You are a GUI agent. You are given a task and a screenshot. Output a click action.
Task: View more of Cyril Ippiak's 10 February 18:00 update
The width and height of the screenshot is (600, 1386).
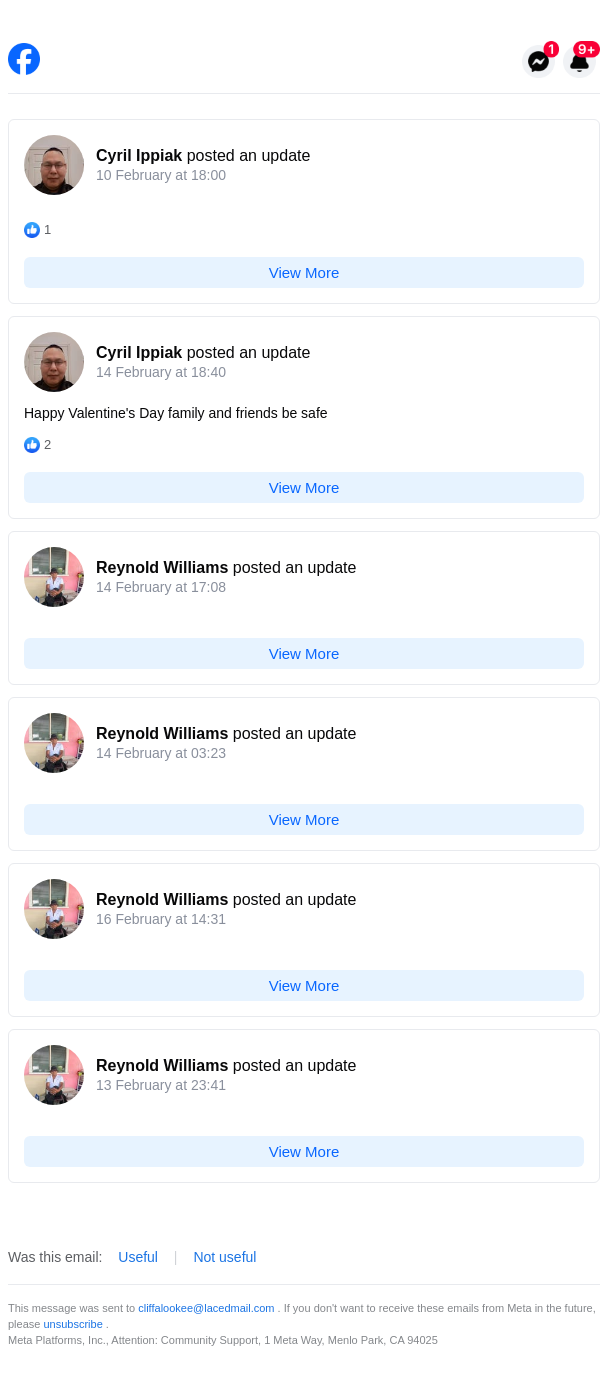304,273
